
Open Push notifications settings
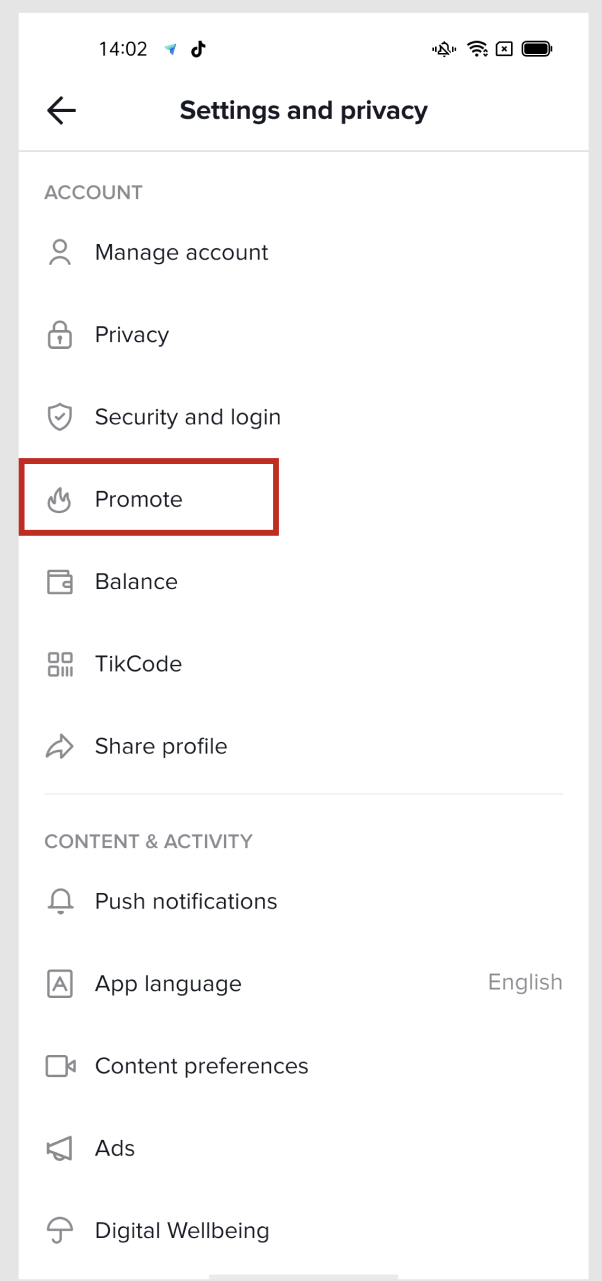(x=185, y=901)
